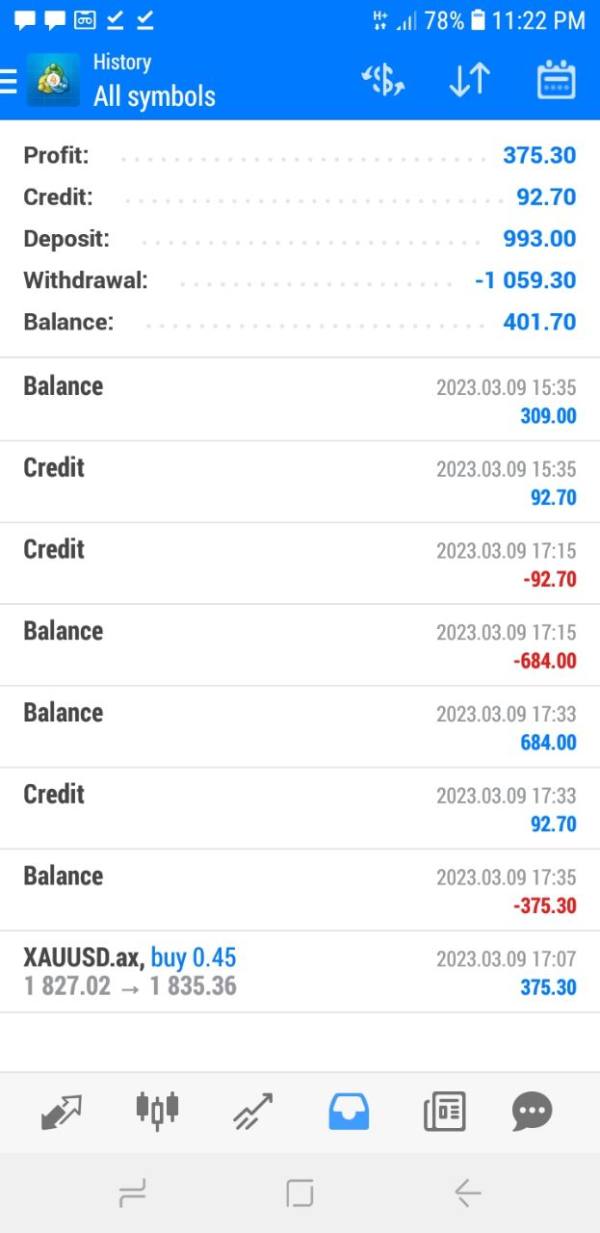600x1233 pixels.
Task: Go back using system back button
Action: click(468, 1192)
